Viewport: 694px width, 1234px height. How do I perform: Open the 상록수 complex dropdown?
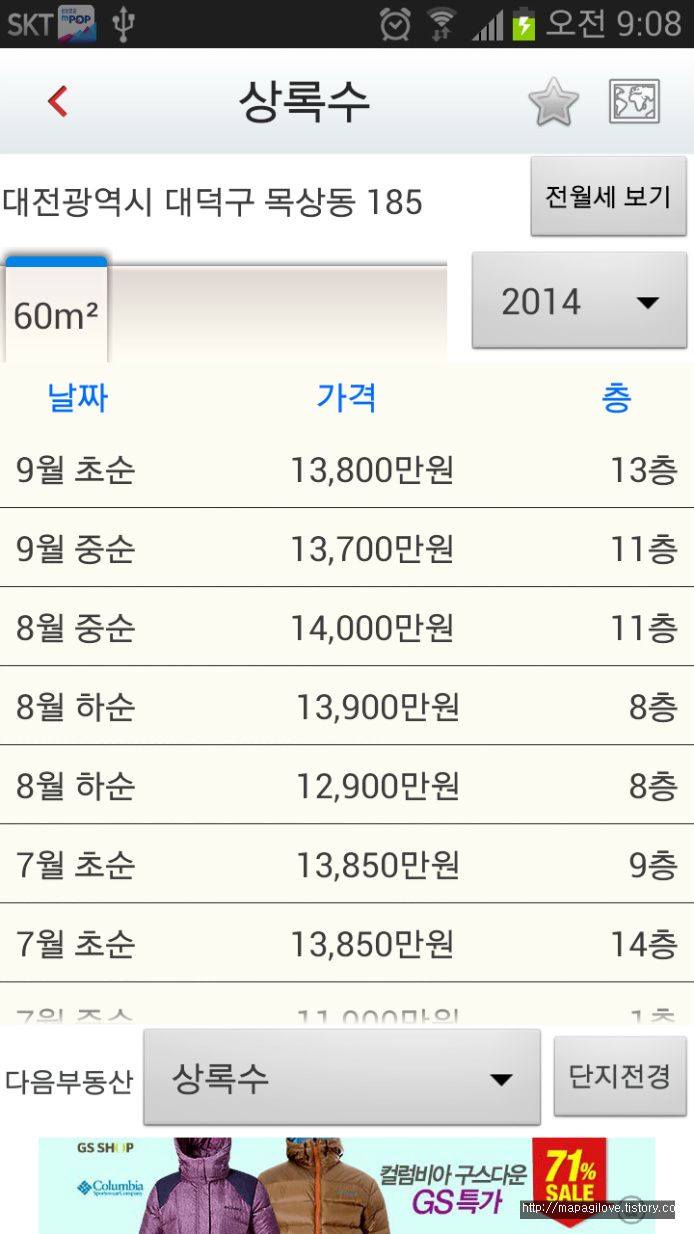(x=342, y=1078)
